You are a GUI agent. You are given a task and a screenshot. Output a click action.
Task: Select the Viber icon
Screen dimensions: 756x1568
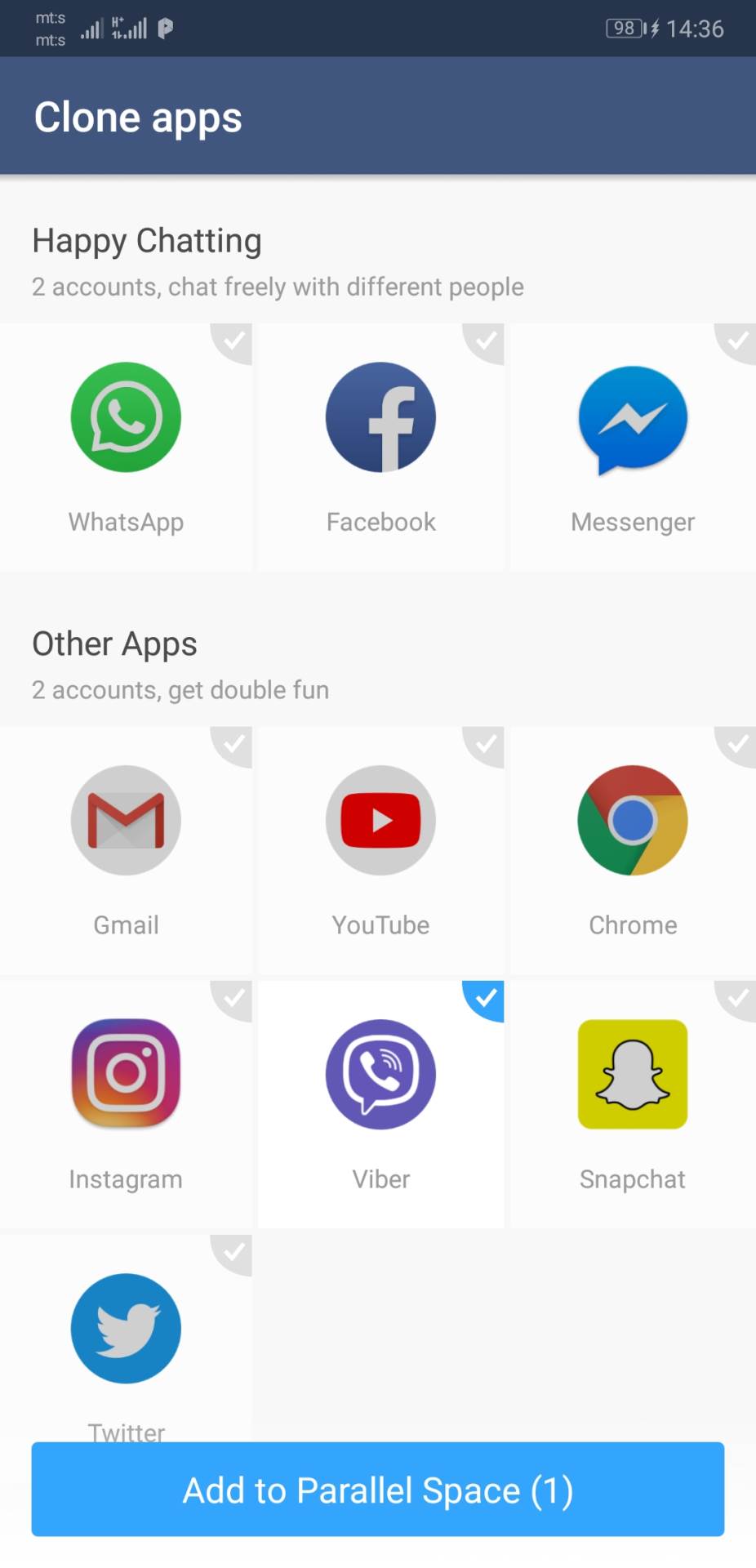tap(380, 1074)
